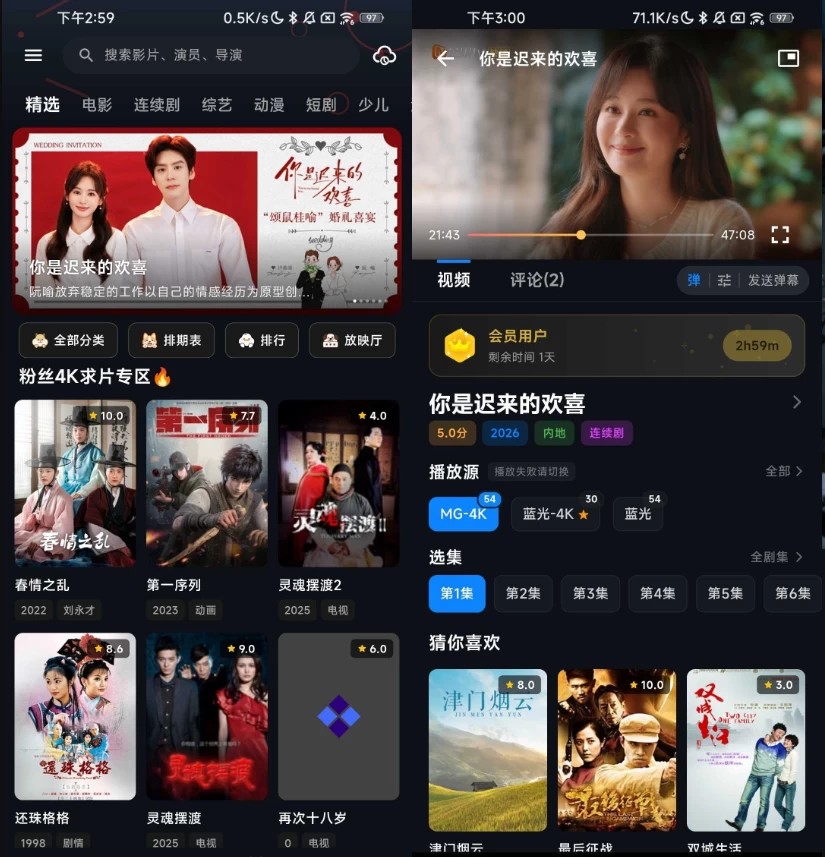
Task: Enable picture-in-picture mode
Action: 789,58
